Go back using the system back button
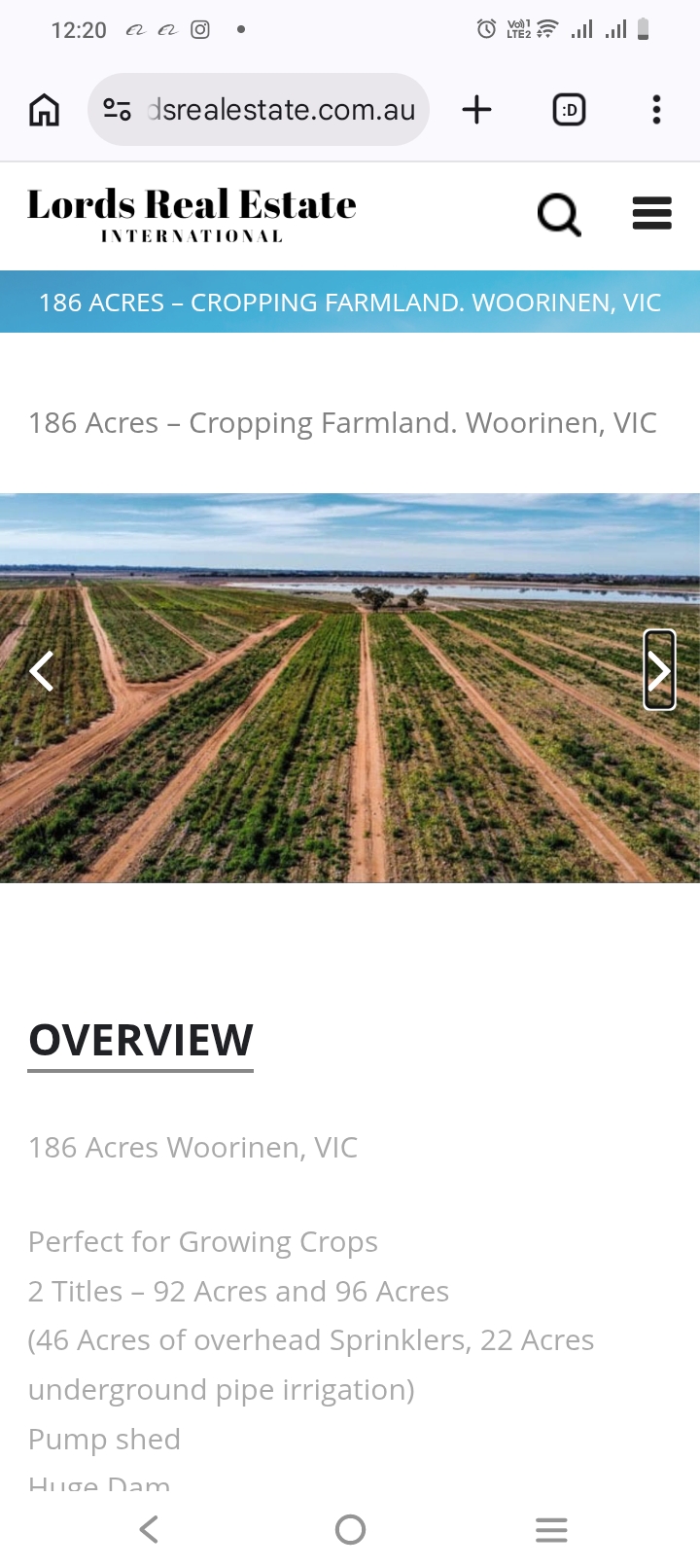Screen dimensions: 700x1568 [149, 1529]
